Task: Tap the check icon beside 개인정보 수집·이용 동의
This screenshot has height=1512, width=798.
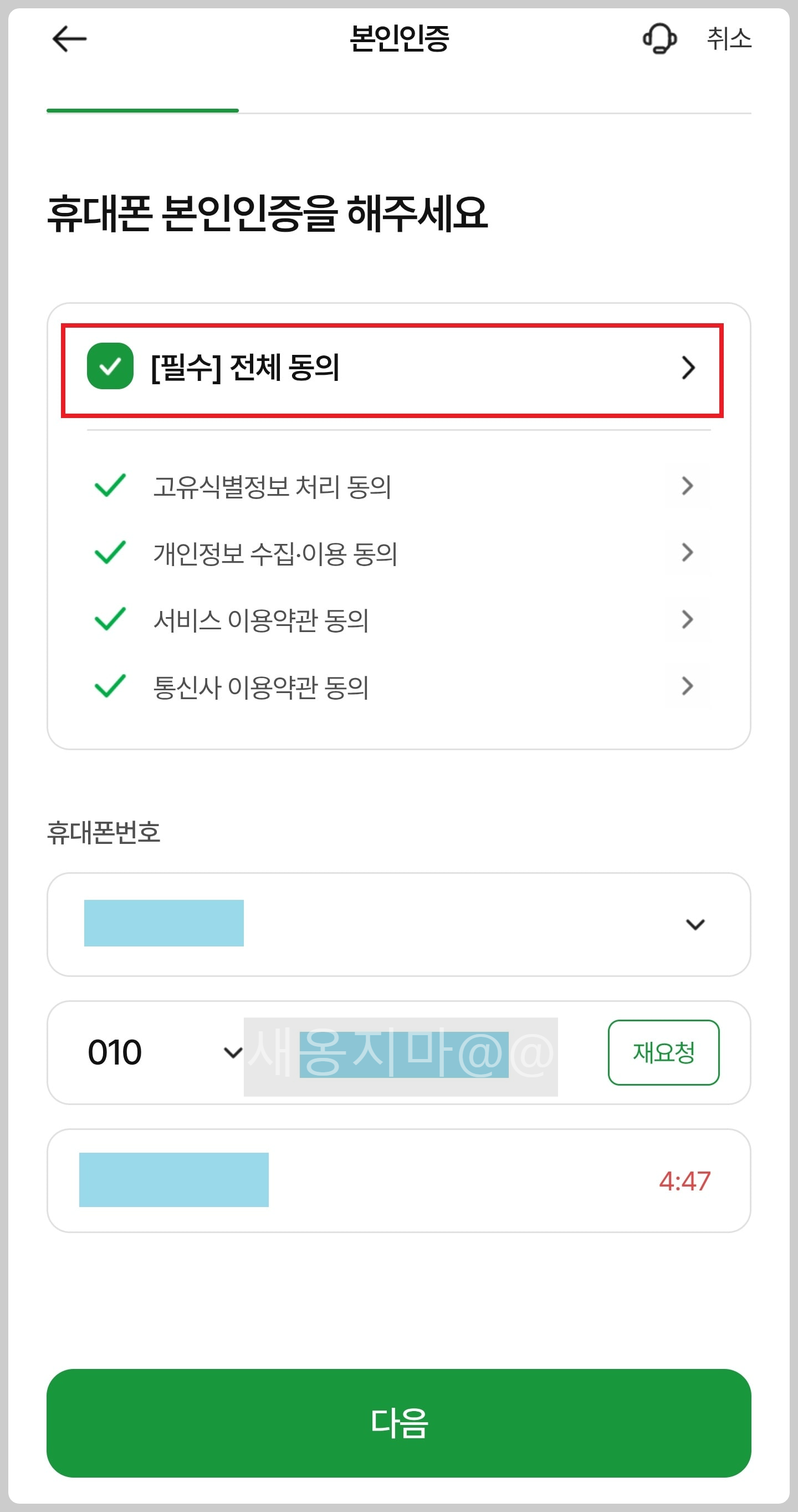Action: [x=108, y=552]
